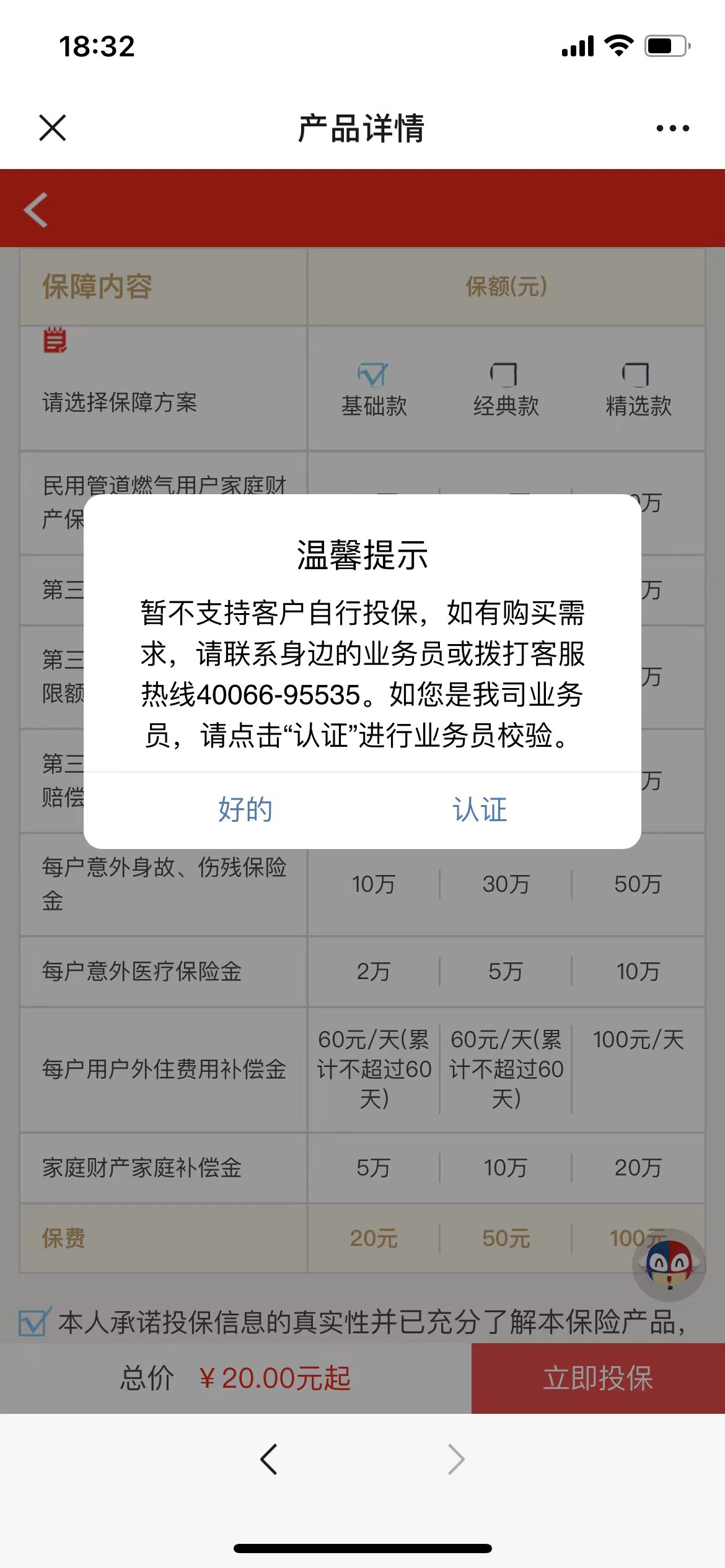725x1568 pixels.
Task: Navigate back with the bottom browser arrow
Action: pyautogui.click(x=269, y=1460)
